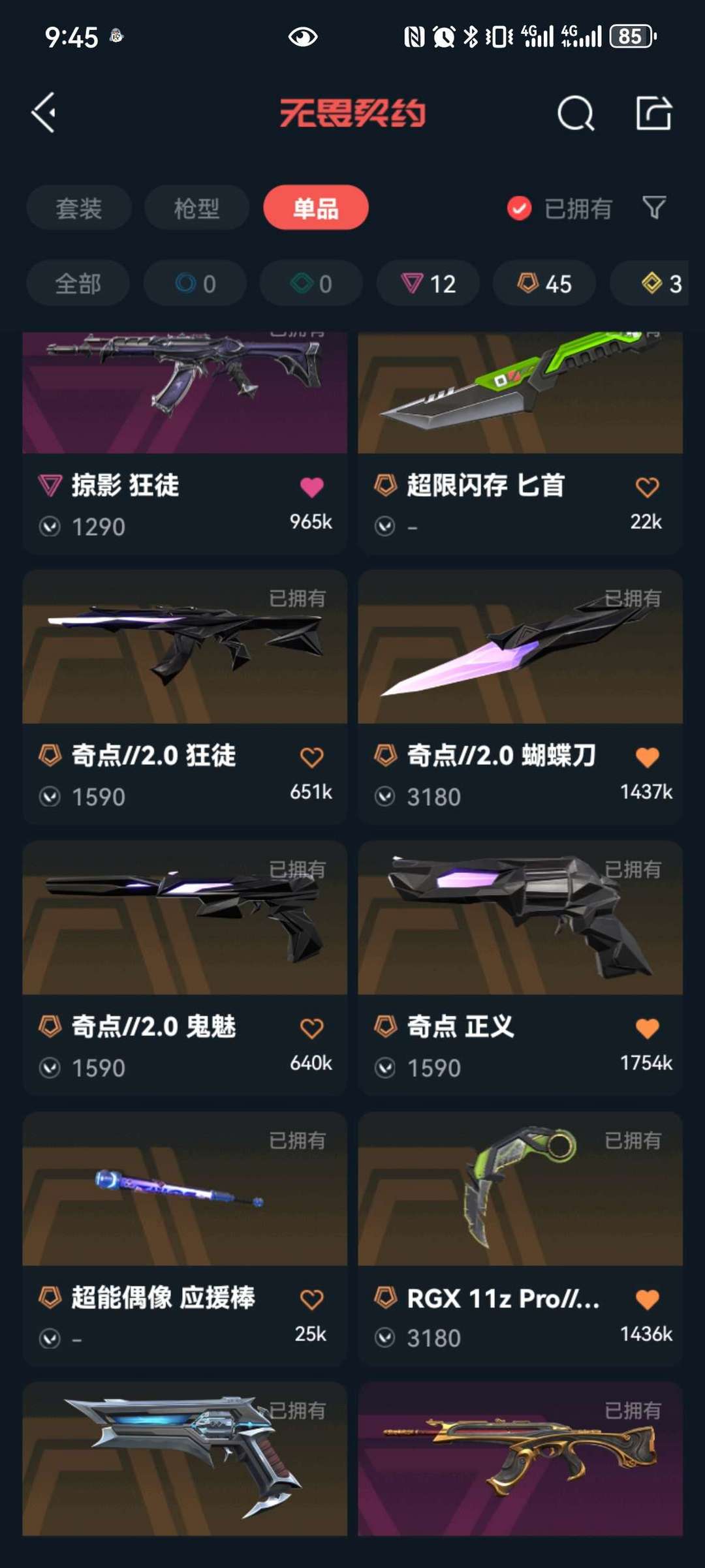Open the filter funnel icon
The width and height of the screenshot is (705, 1568).
pos(654,208)
